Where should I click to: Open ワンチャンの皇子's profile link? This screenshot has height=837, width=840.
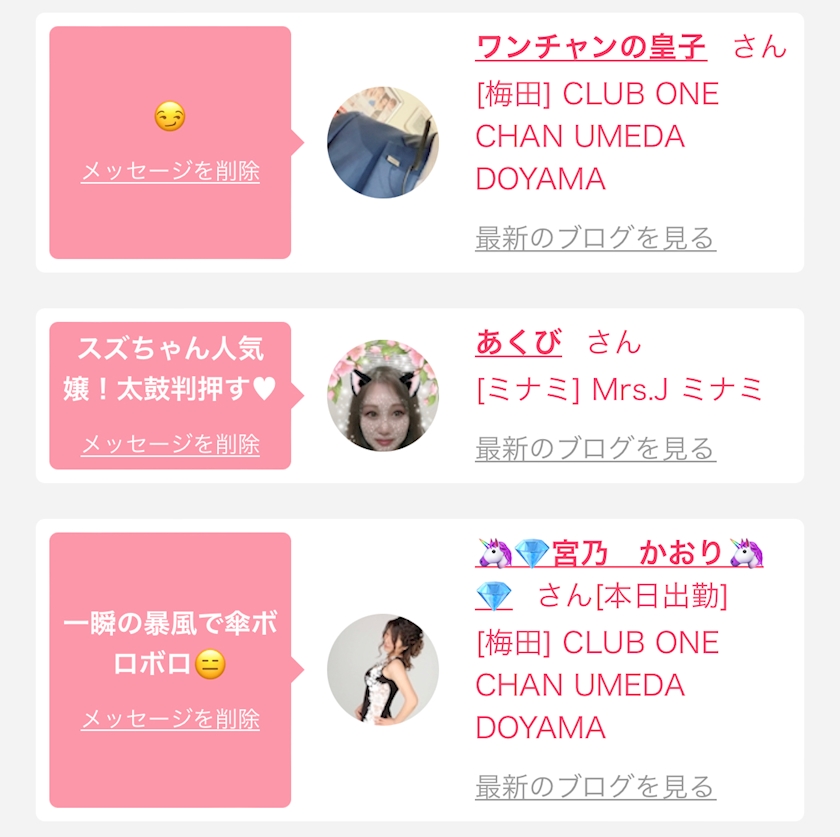tap(590, 47)
